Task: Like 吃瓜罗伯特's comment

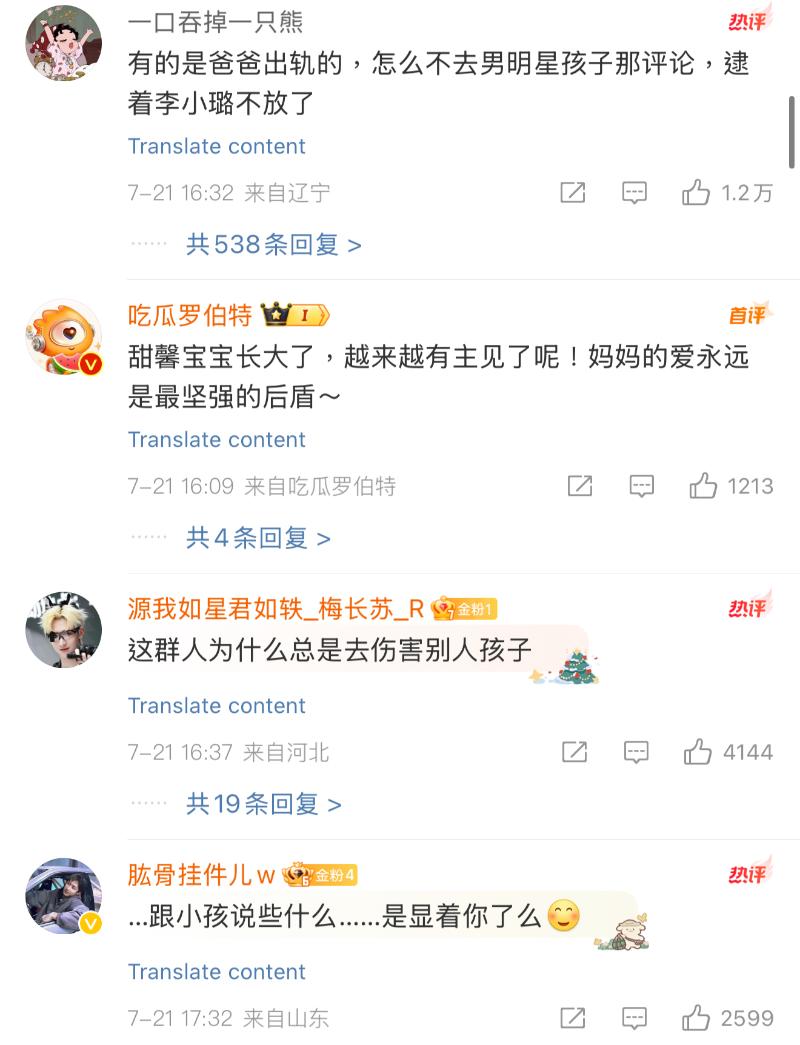Action: click(704, 486)
